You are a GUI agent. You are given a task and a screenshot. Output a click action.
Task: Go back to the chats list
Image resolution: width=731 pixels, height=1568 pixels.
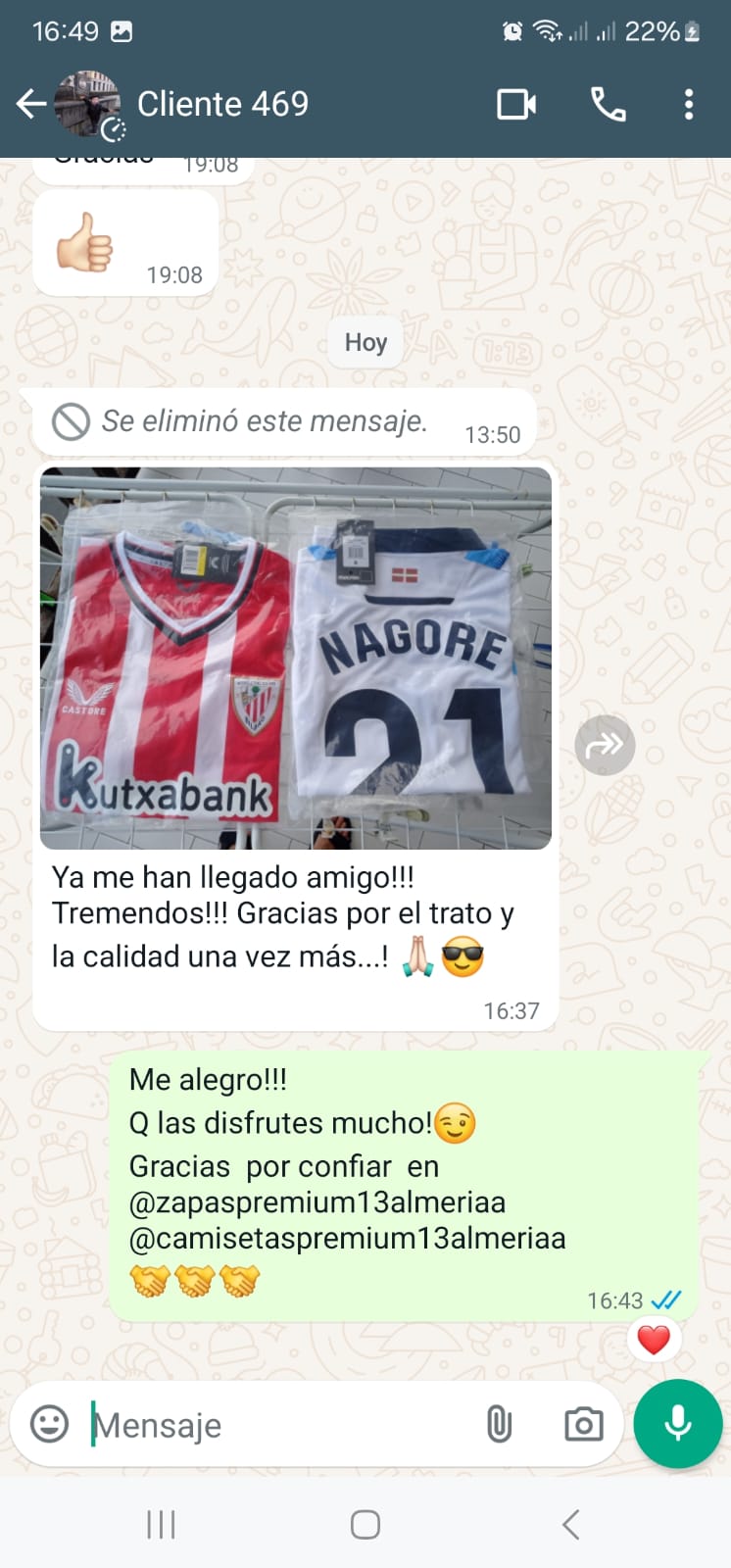[31, 104]
